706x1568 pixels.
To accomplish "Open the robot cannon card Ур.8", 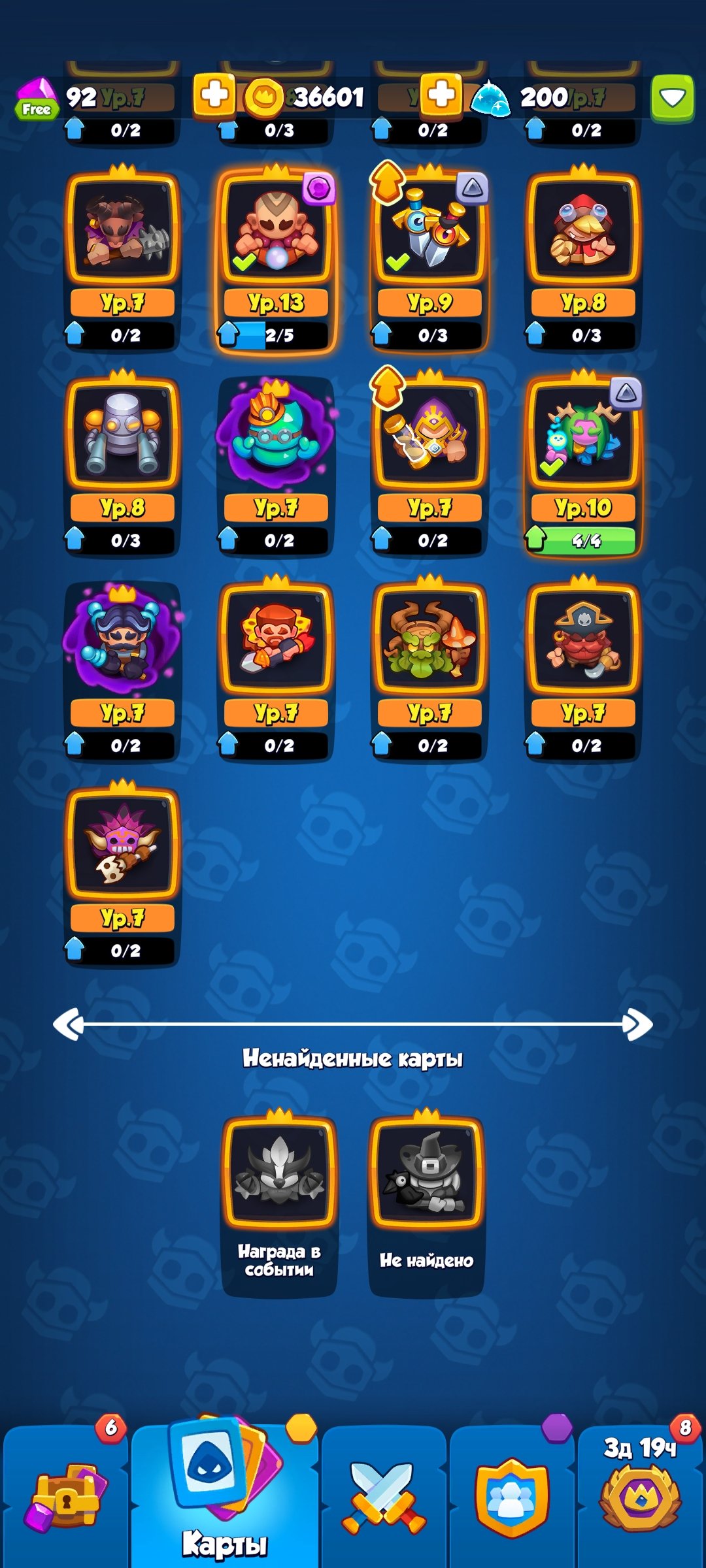I will point(123,434).
